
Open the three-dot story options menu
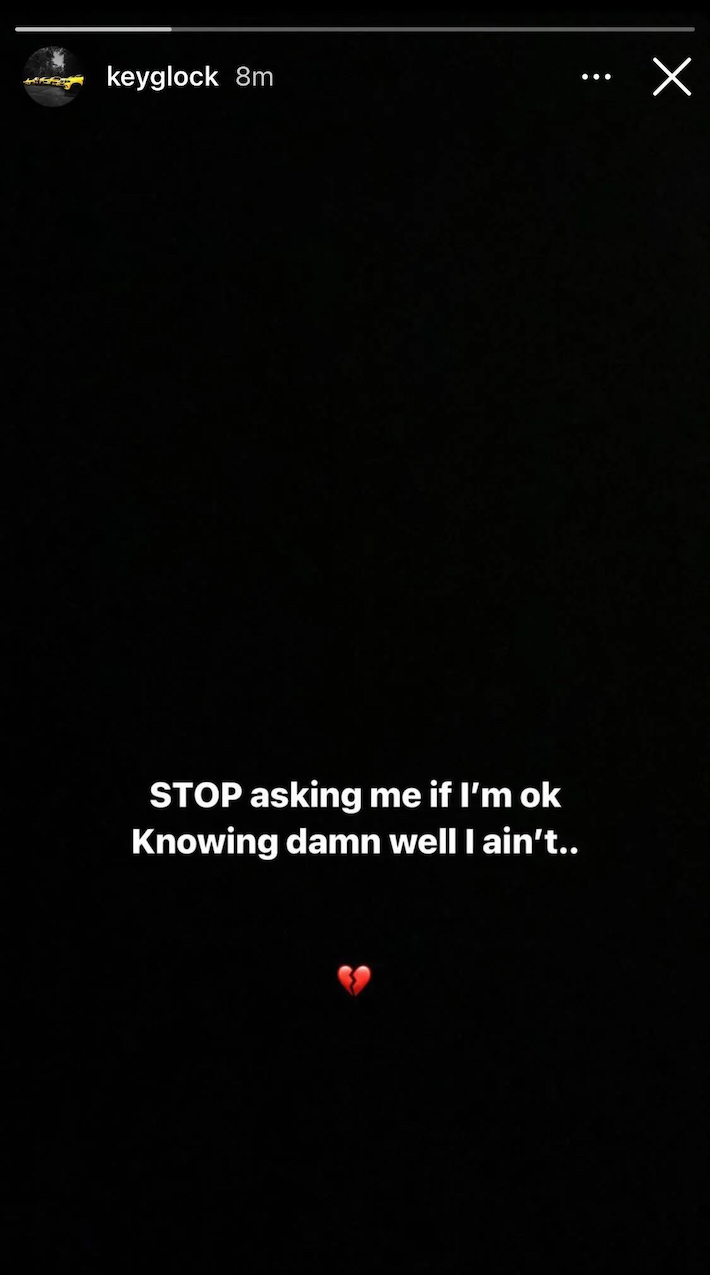[x=596, y=77]
